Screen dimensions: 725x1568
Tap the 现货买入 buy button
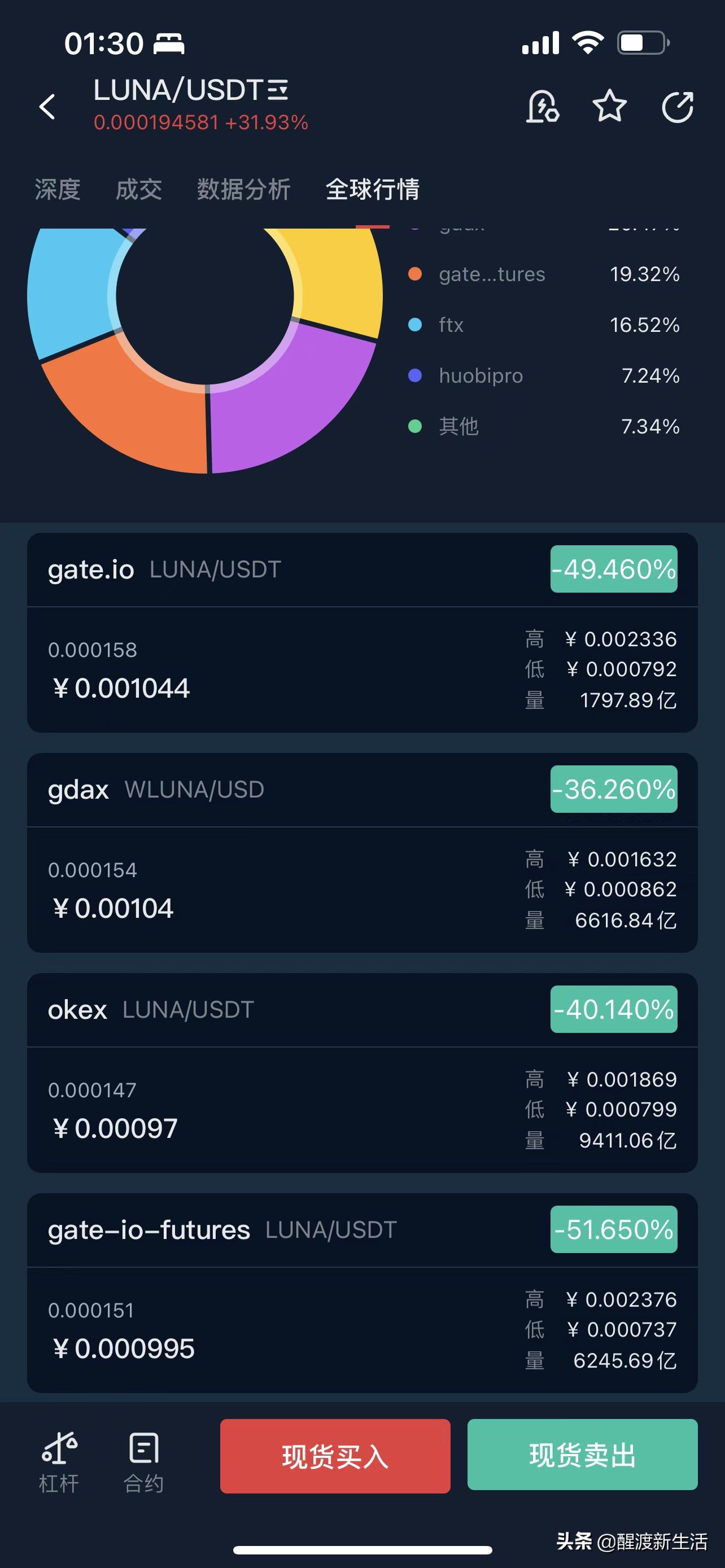coord(335,1455)
